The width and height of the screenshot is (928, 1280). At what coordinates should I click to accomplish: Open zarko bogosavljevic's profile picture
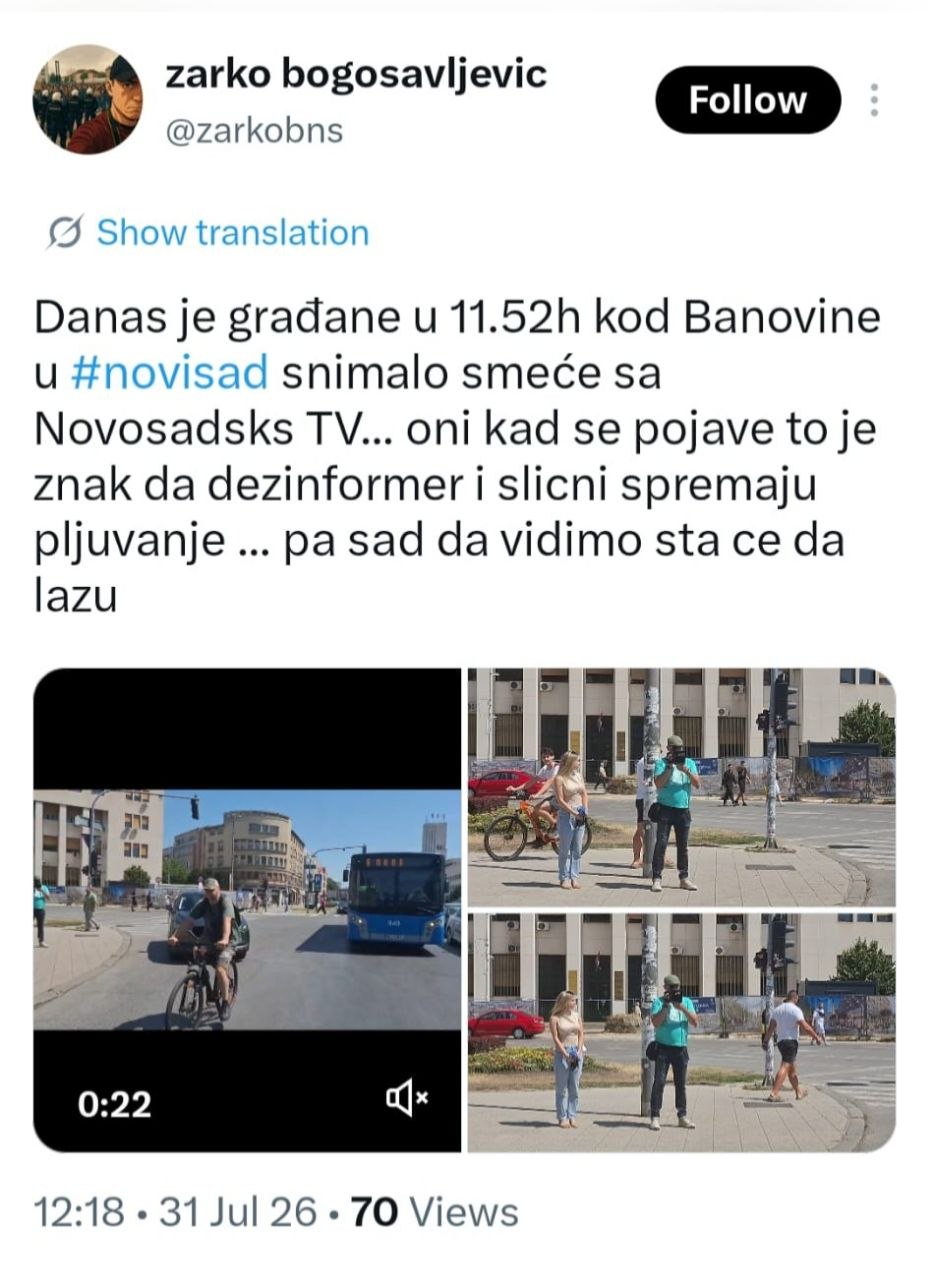click(88, 99)
